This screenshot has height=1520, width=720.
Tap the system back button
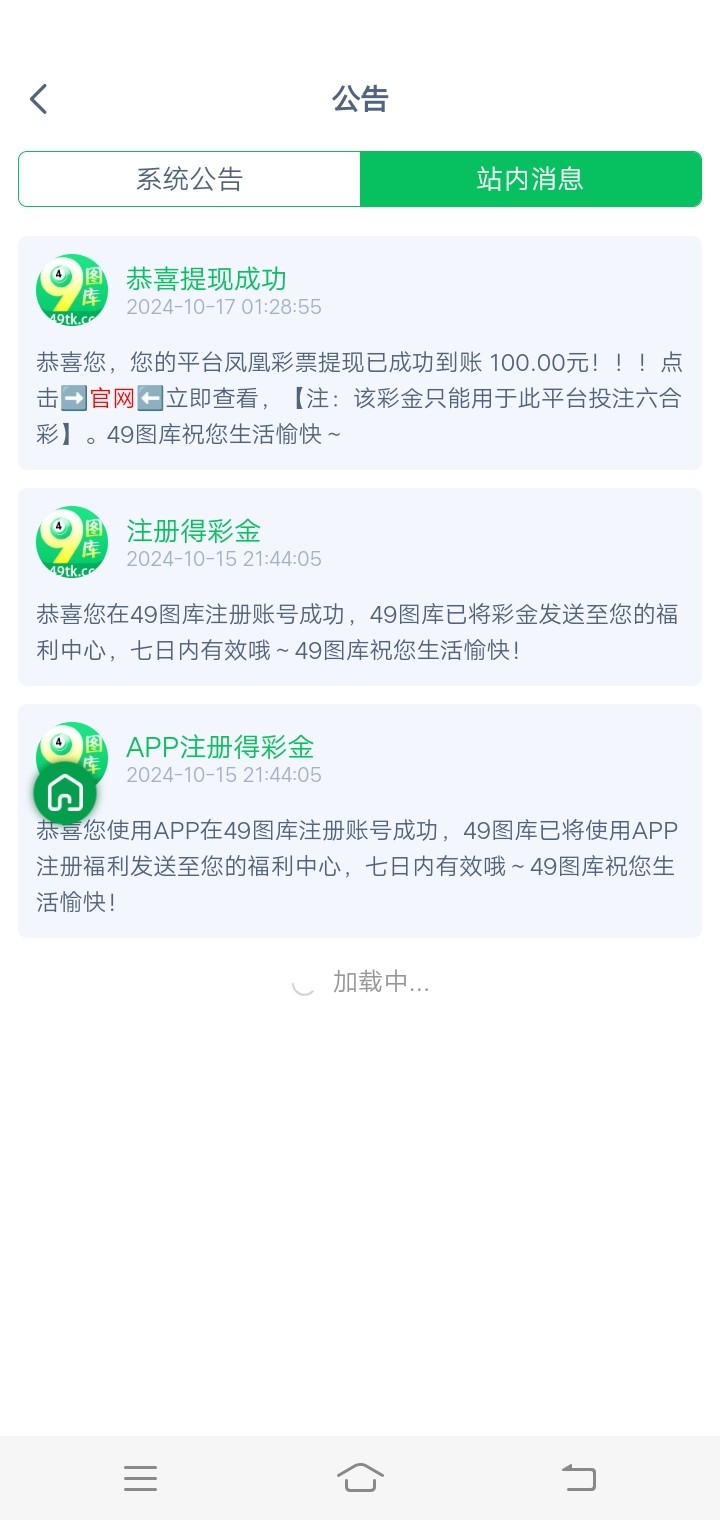[578, 1477]
